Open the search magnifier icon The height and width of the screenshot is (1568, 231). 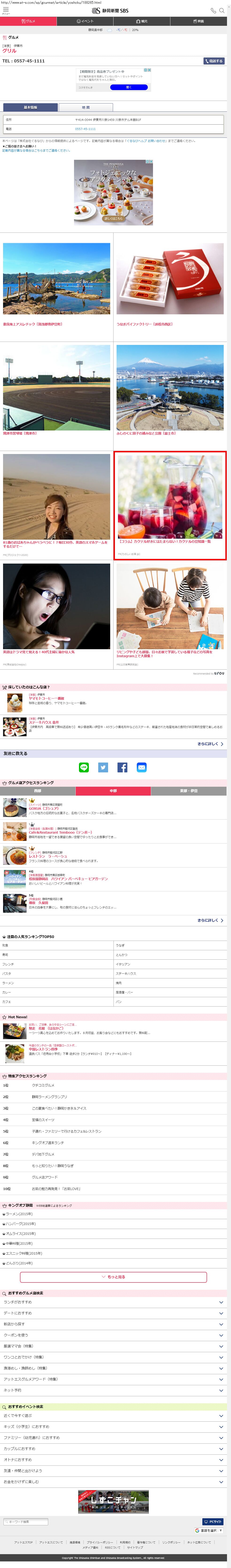[x=222, y=10]
